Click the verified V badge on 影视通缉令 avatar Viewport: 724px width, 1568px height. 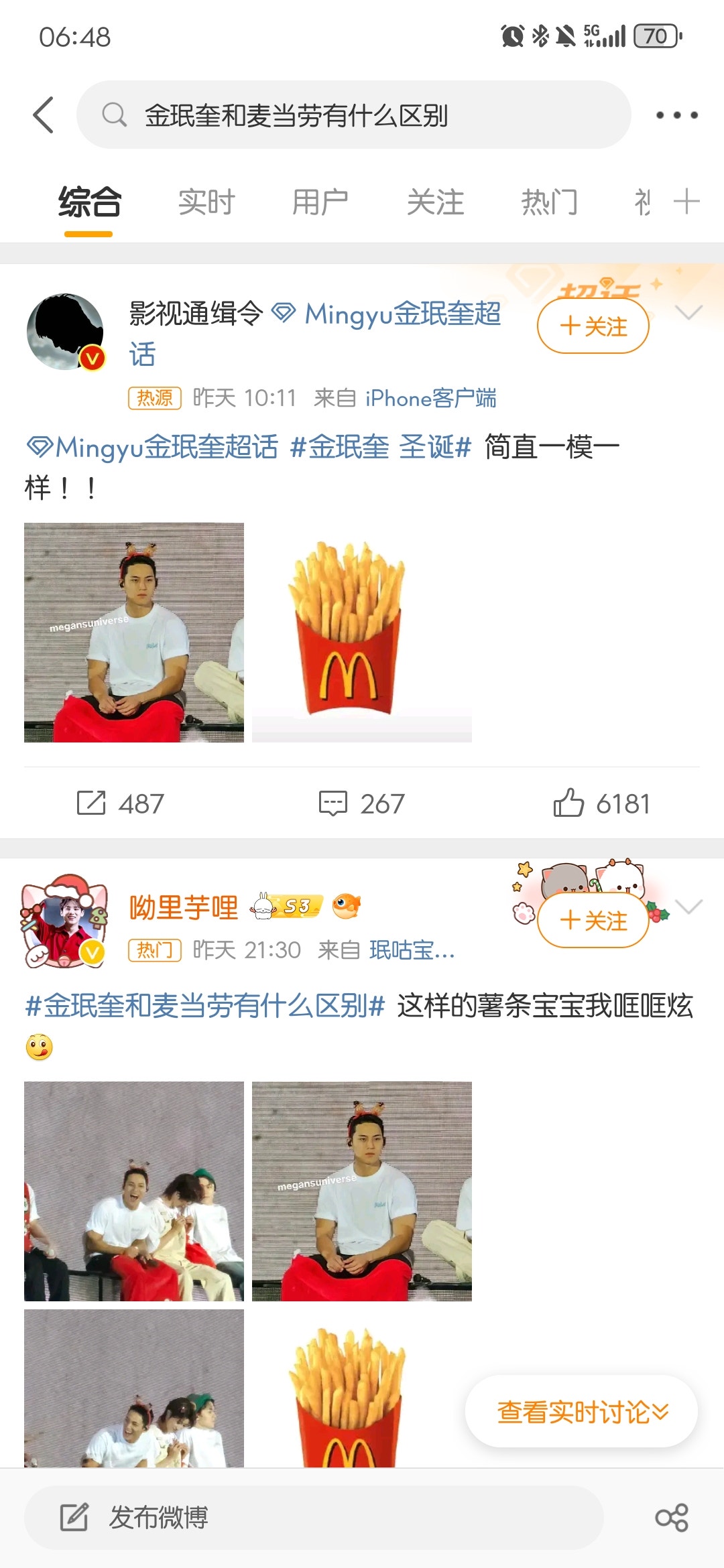(93, 358)
